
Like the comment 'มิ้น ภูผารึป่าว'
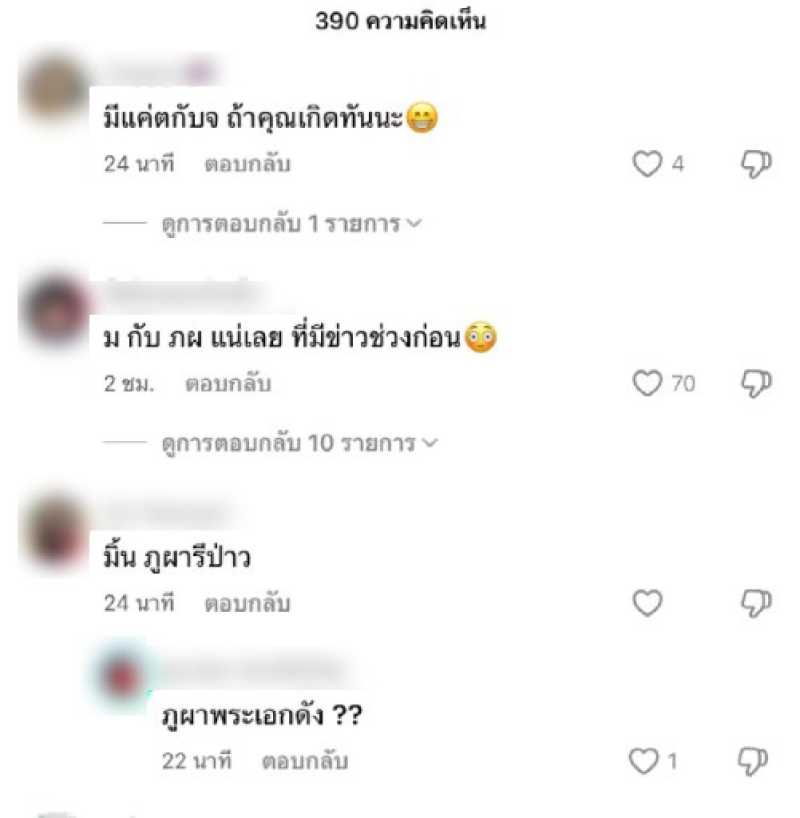pos(648,603)
